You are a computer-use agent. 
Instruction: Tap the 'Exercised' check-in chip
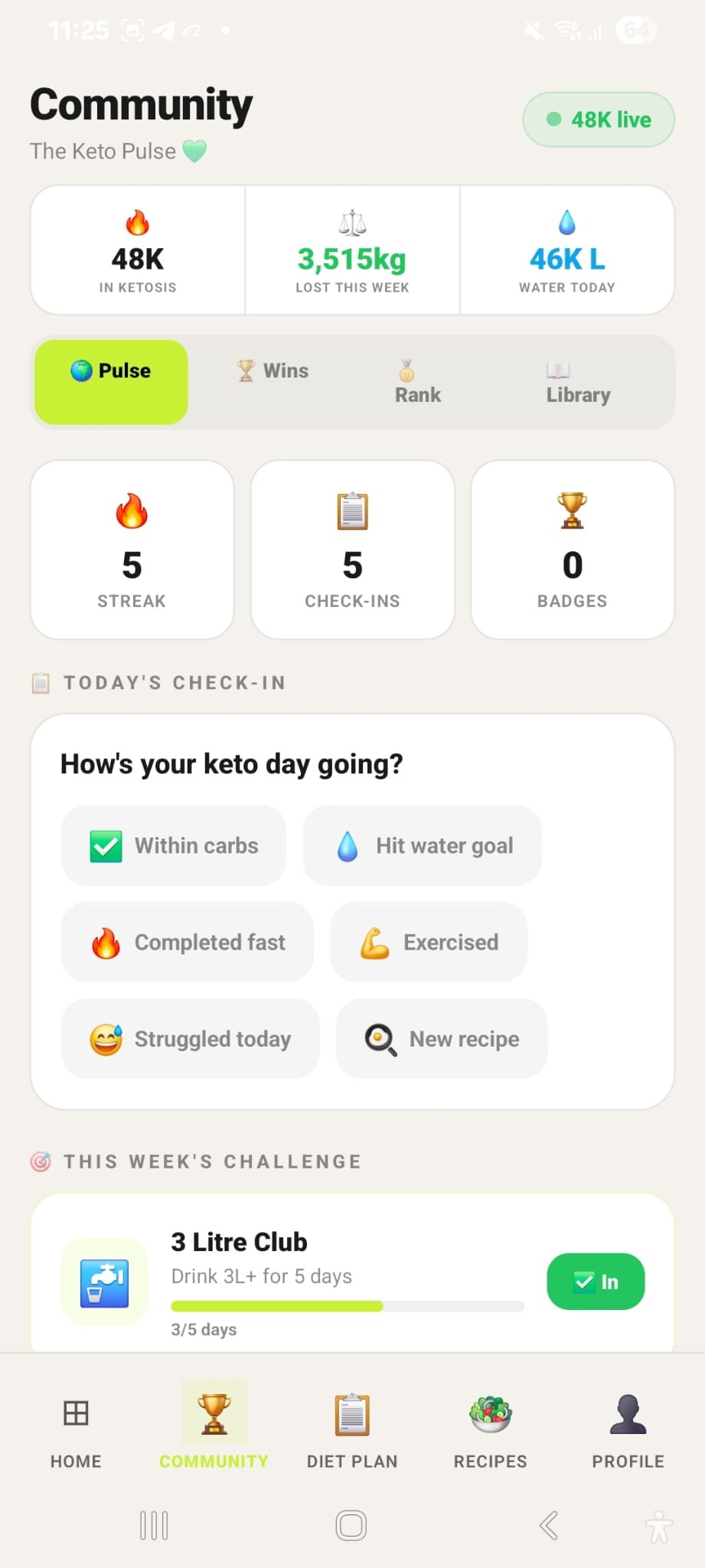[x=429, y=942]
